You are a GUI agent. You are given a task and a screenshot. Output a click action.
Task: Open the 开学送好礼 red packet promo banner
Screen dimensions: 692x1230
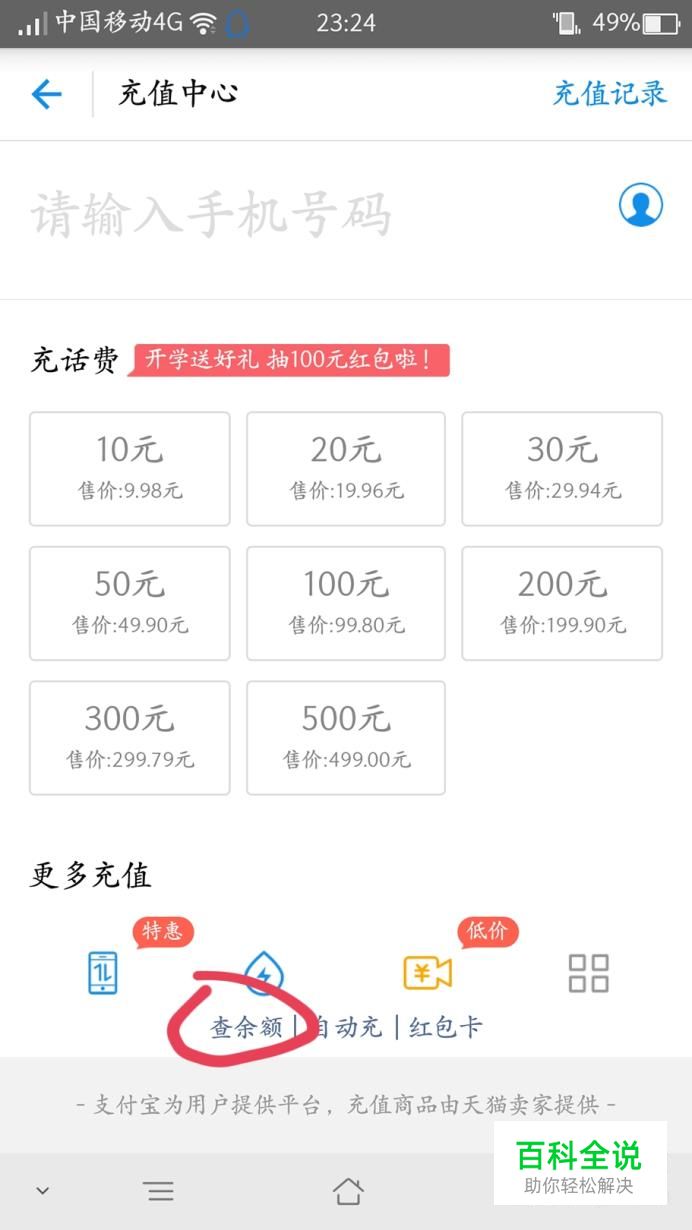click(289, 360)
